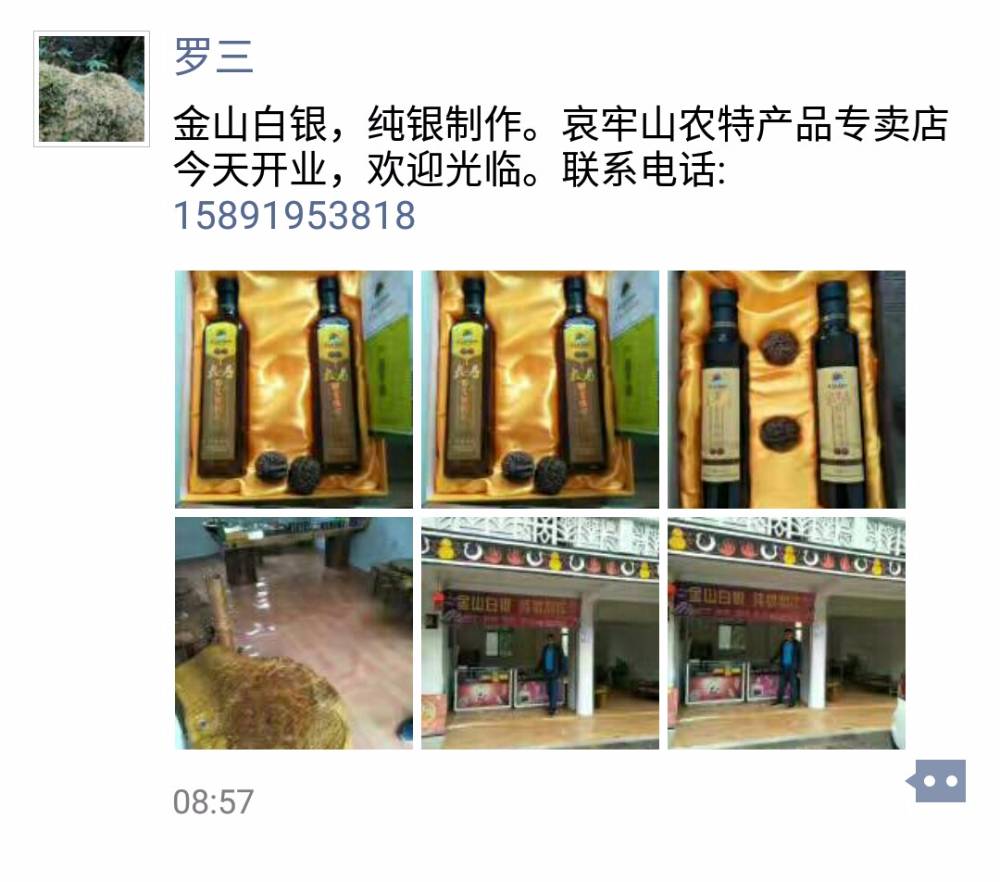Open the photo of the shop interior floor
This screenshot has width=1000, height=882.
[x=293, y=632]
